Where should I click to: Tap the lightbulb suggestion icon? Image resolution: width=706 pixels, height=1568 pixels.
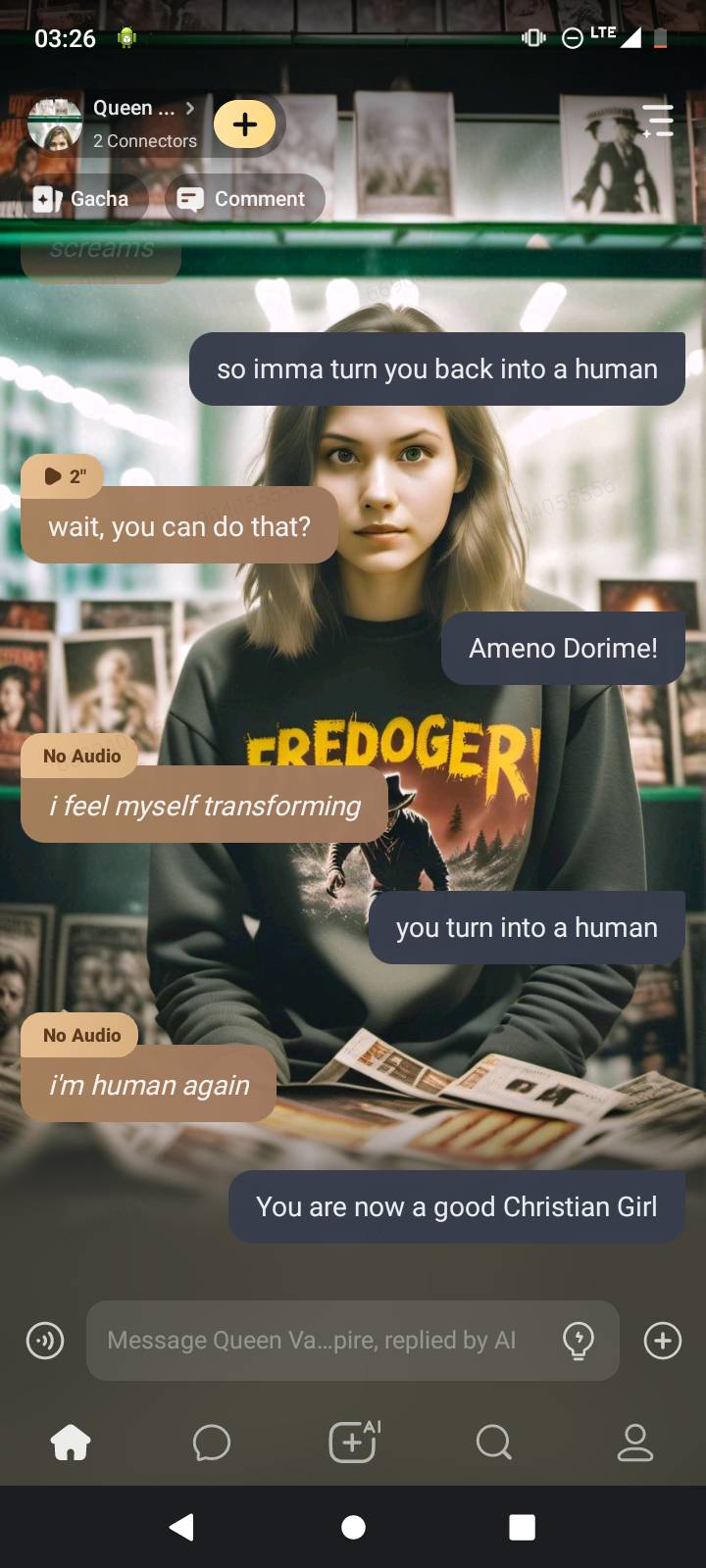(x=579, y=1340)
